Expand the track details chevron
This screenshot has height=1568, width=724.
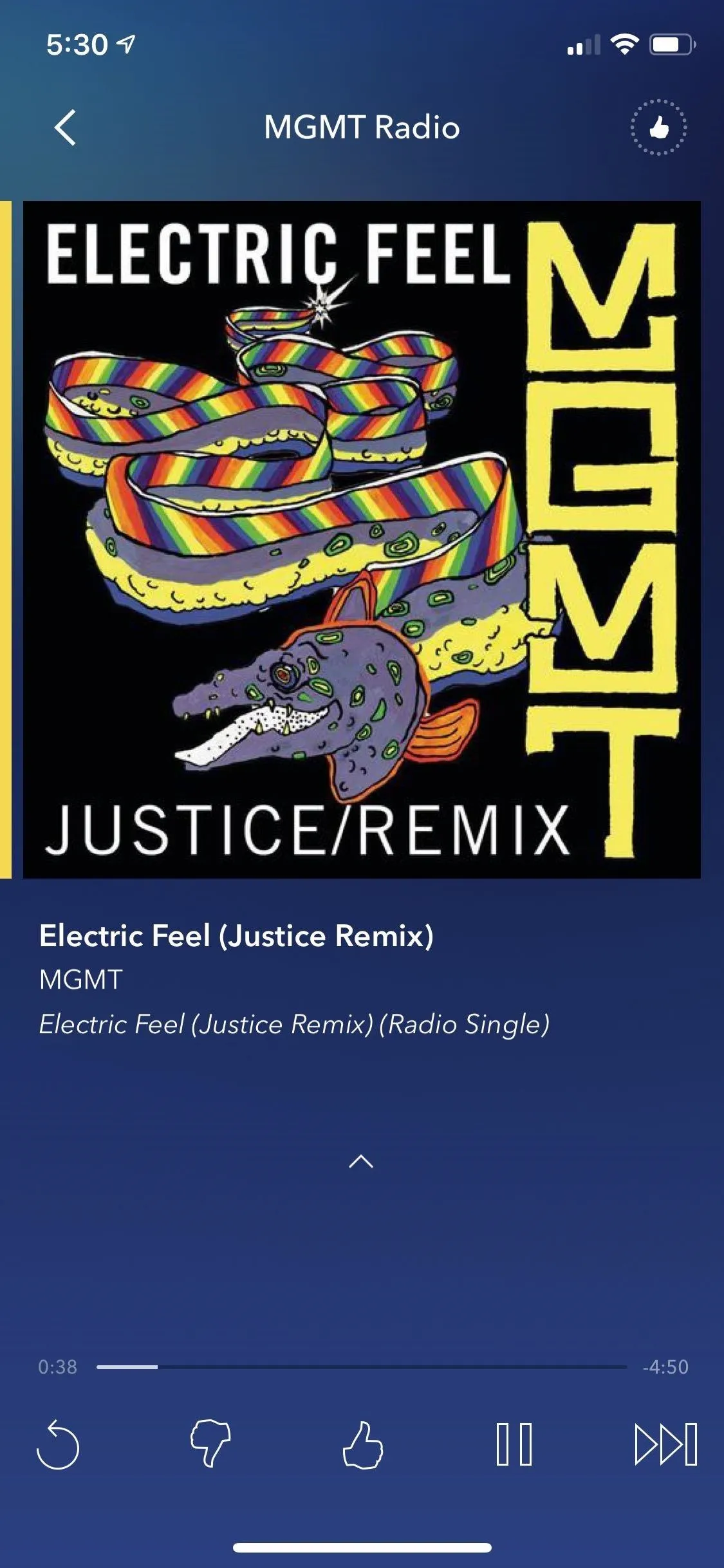click(361, 1161)
